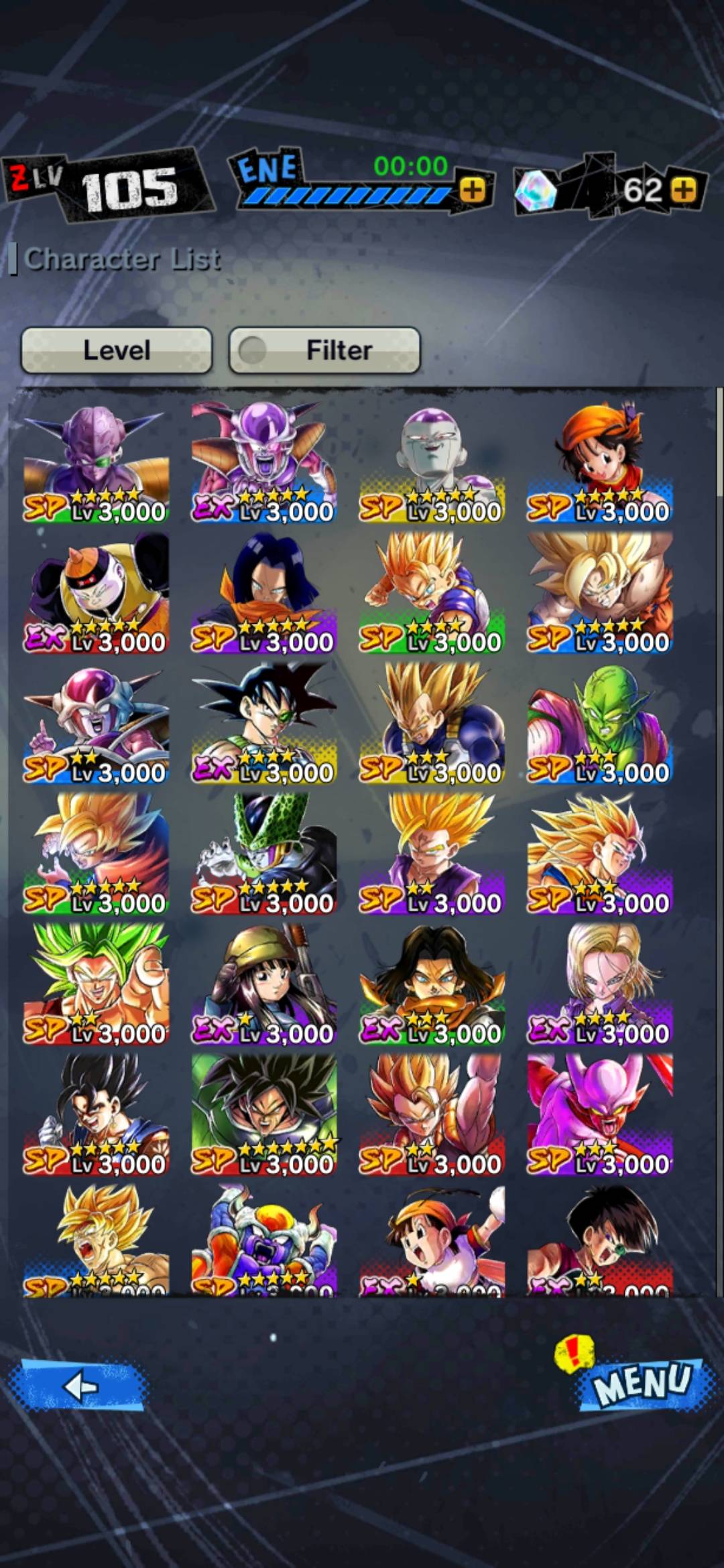Select Super Saiyan 3 Goku tile
This screenshot has height=1568, width=724.
(599, 854)
